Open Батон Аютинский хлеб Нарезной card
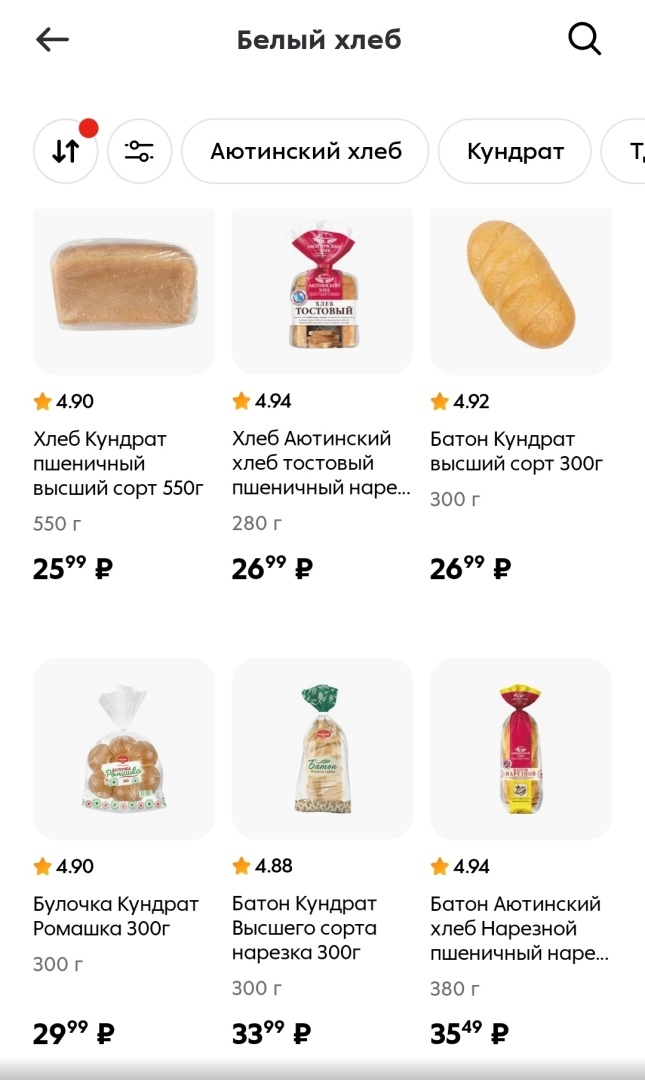This screenshot has width=645, height=1080. [520, 750]
